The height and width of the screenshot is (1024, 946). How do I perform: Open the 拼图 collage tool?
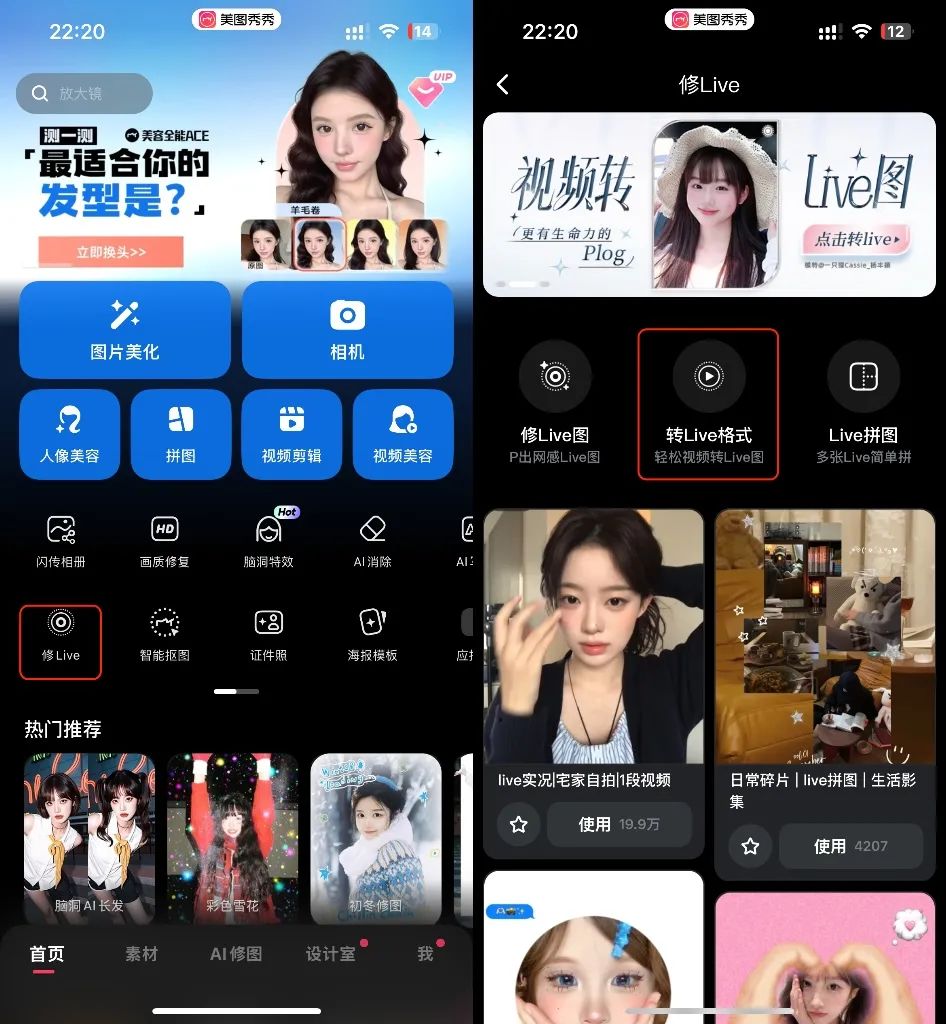[180, 434]
